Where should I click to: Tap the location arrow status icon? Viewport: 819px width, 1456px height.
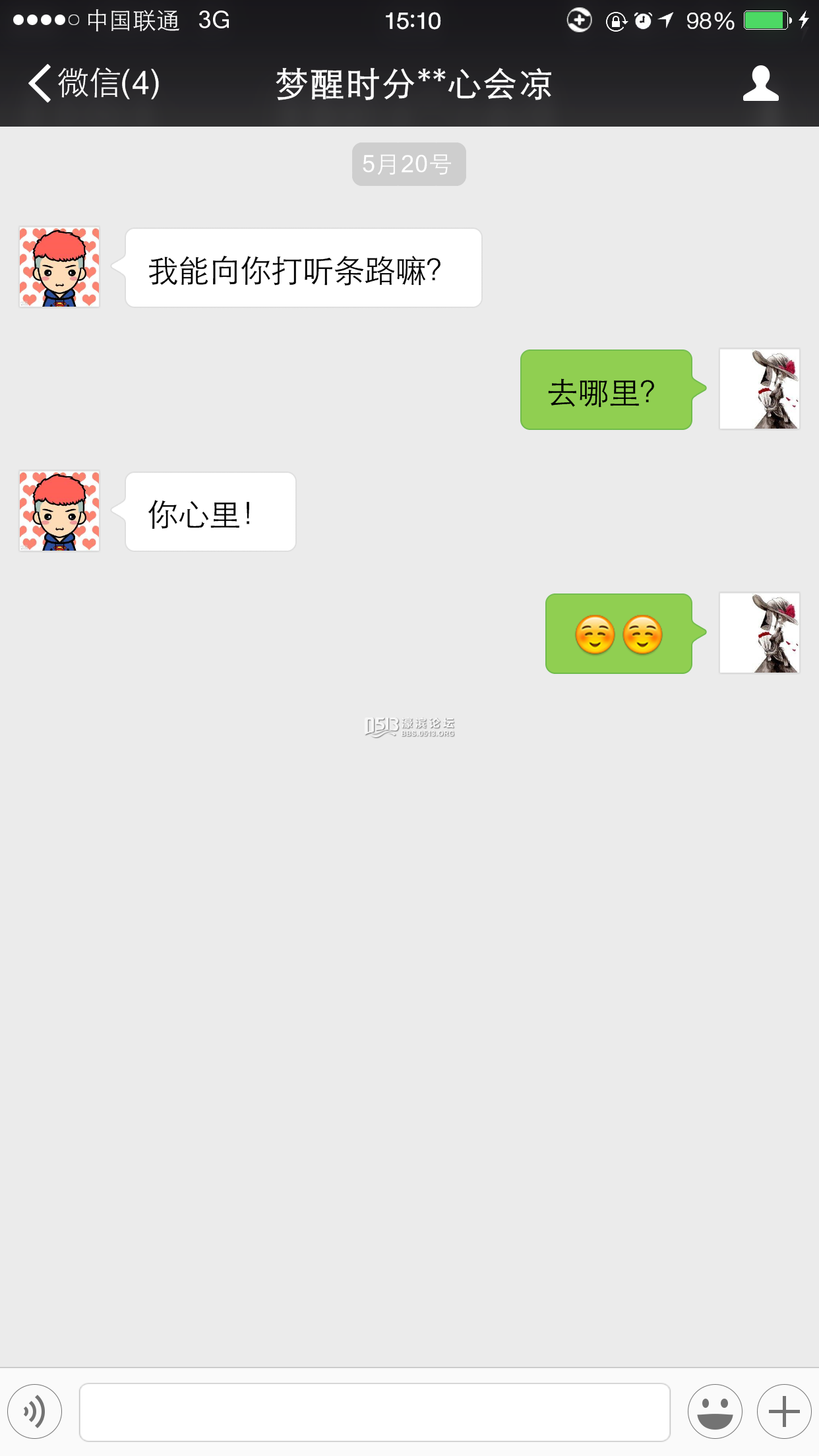coord(665,20)
